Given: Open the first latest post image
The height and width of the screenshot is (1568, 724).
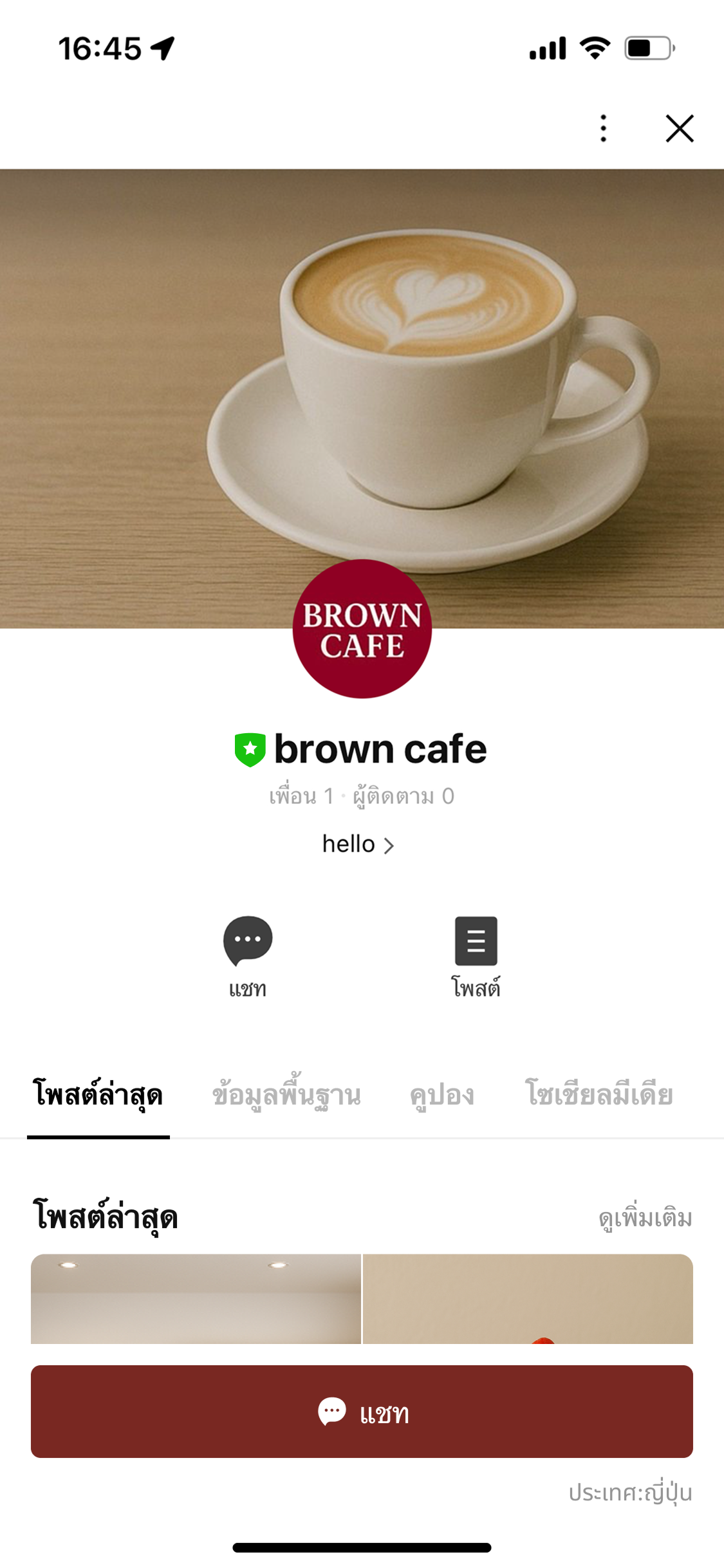Looking at the screenshot, I should pos(196,1298).
